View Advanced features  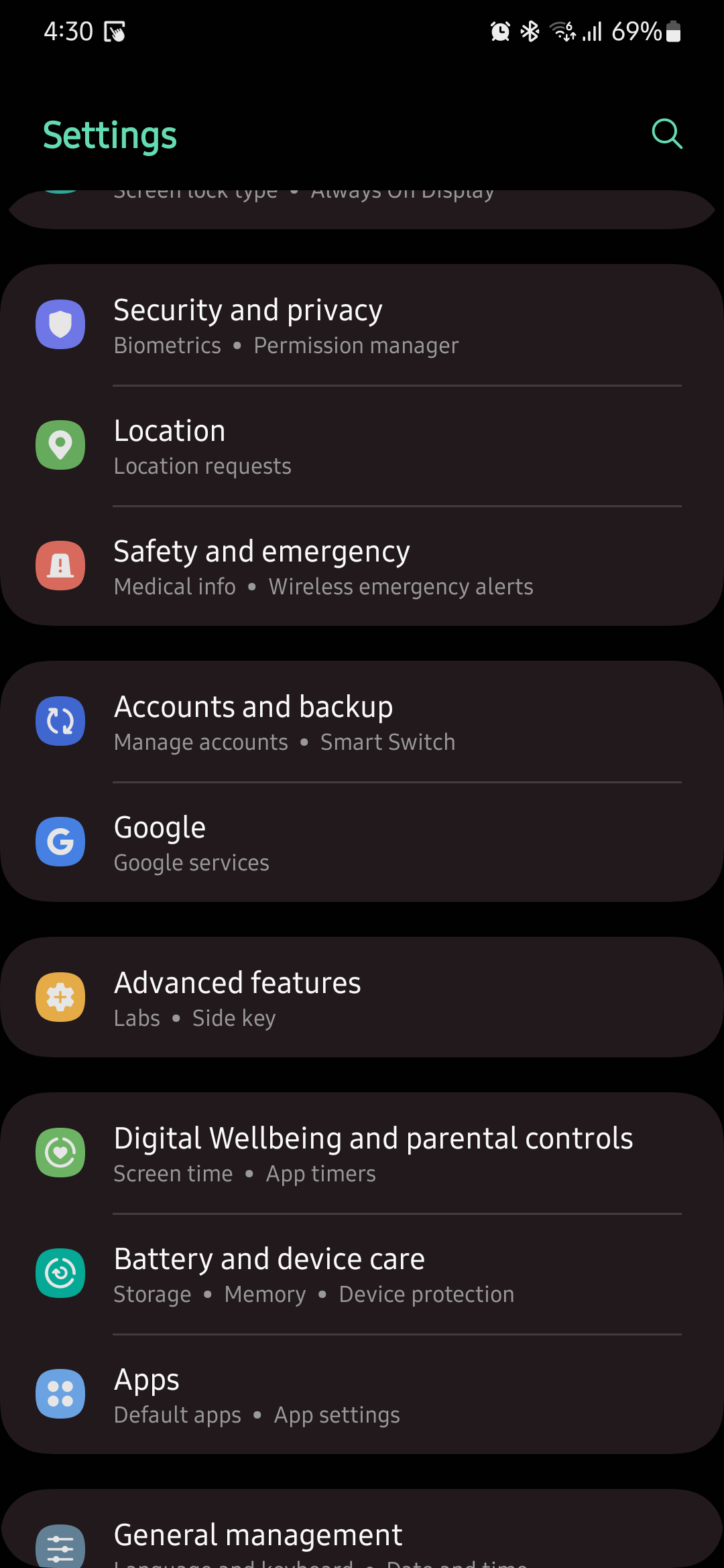click(x=362, y=998)
